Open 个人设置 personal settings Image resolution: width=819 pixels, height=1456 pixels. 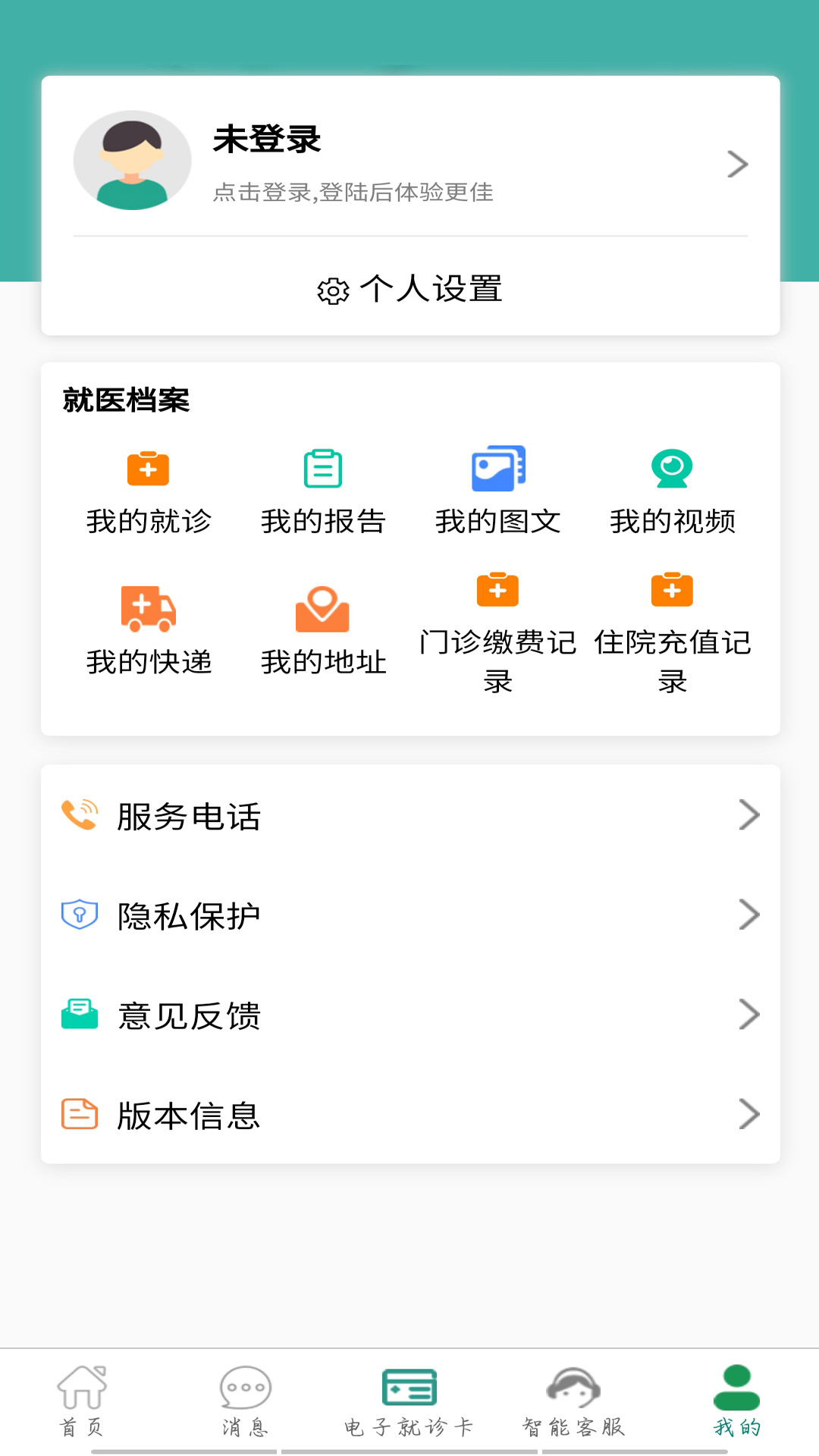410,289
